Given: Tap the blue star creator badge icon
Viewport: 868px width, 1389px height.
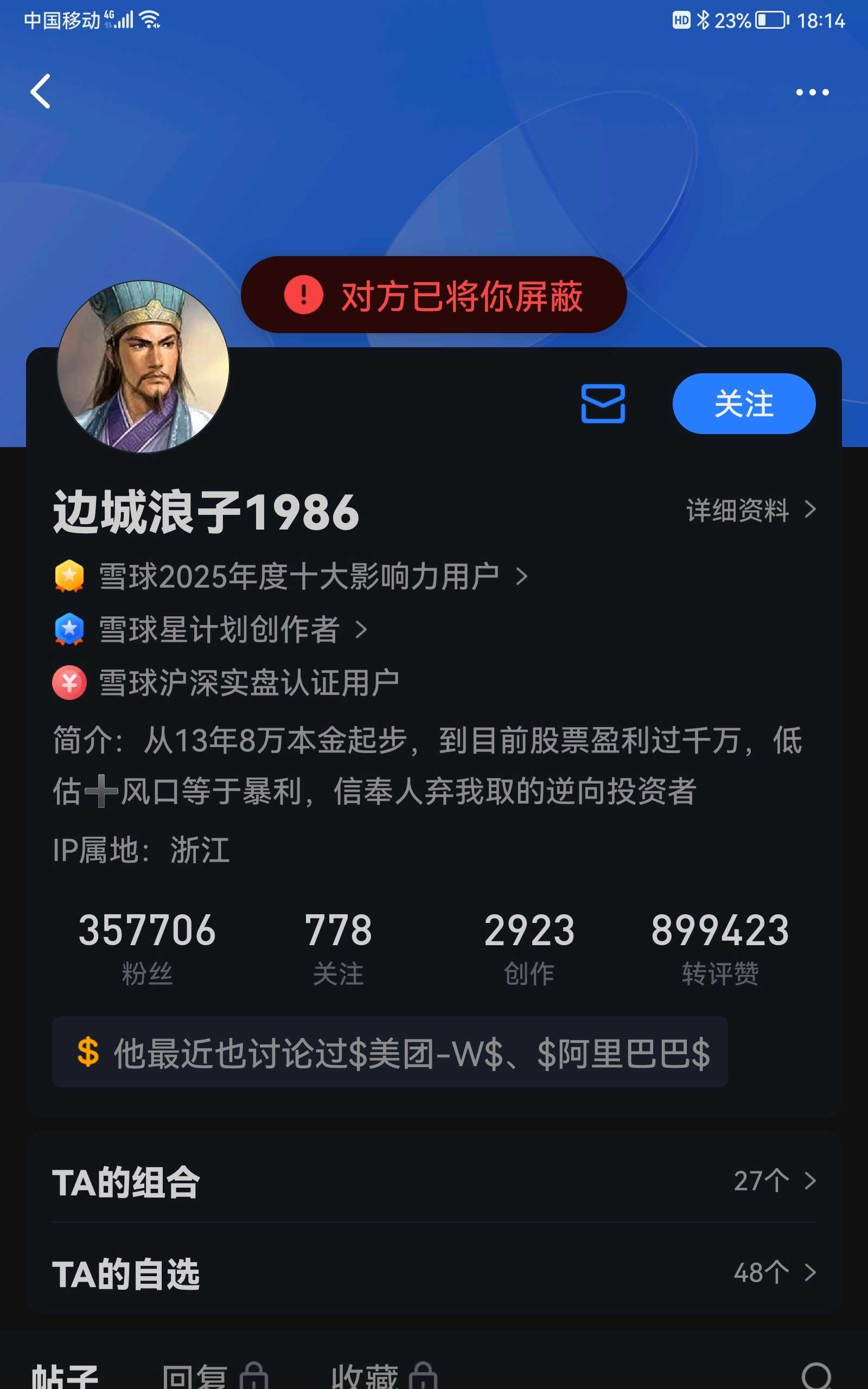Looking at the screenshot, I should [69, 630].
